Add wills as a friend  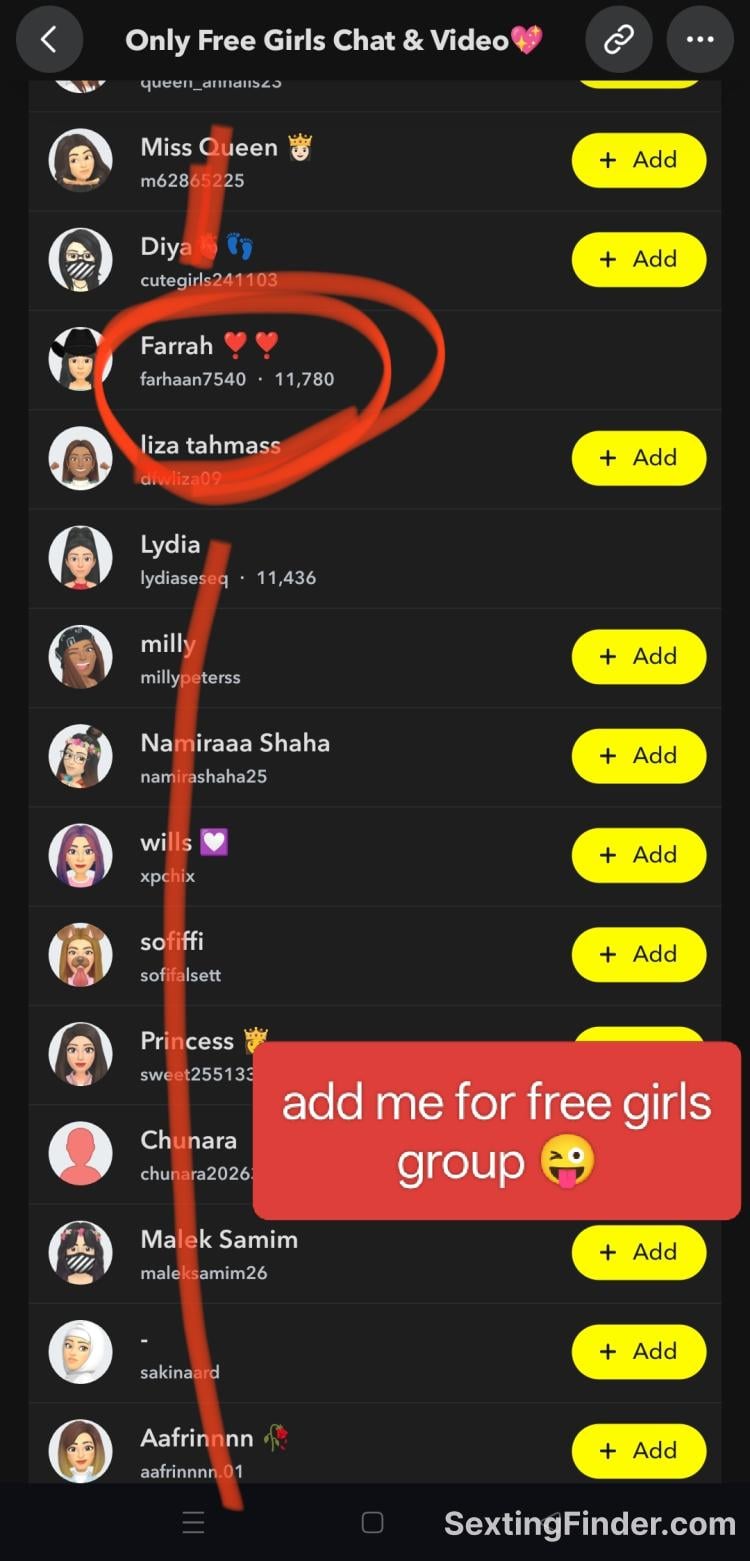click(x=638, y=855)
